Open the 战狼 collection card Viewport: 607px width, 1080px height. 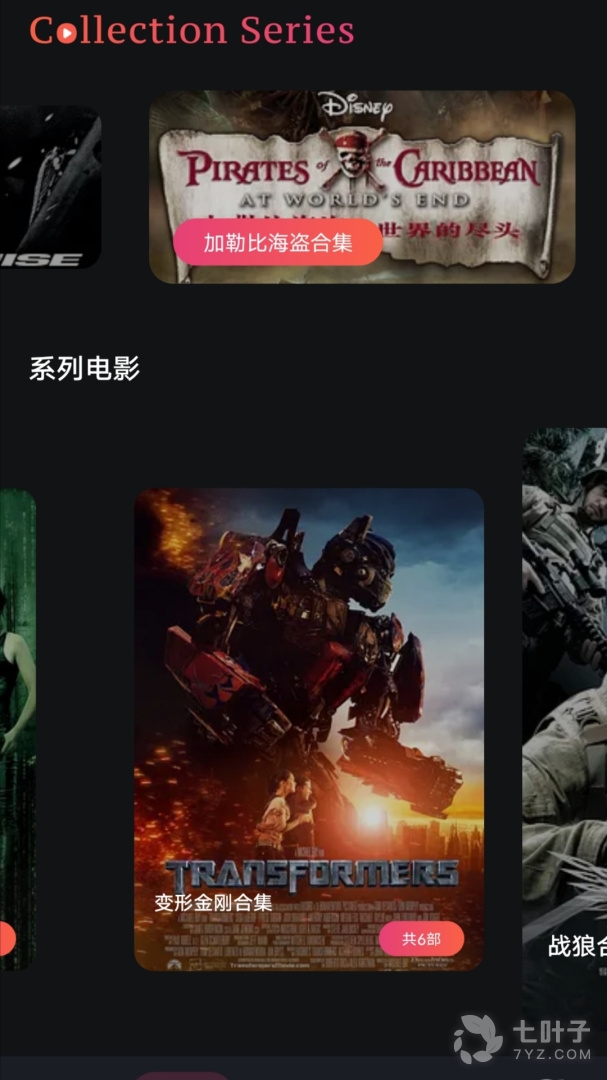[565, 700]
